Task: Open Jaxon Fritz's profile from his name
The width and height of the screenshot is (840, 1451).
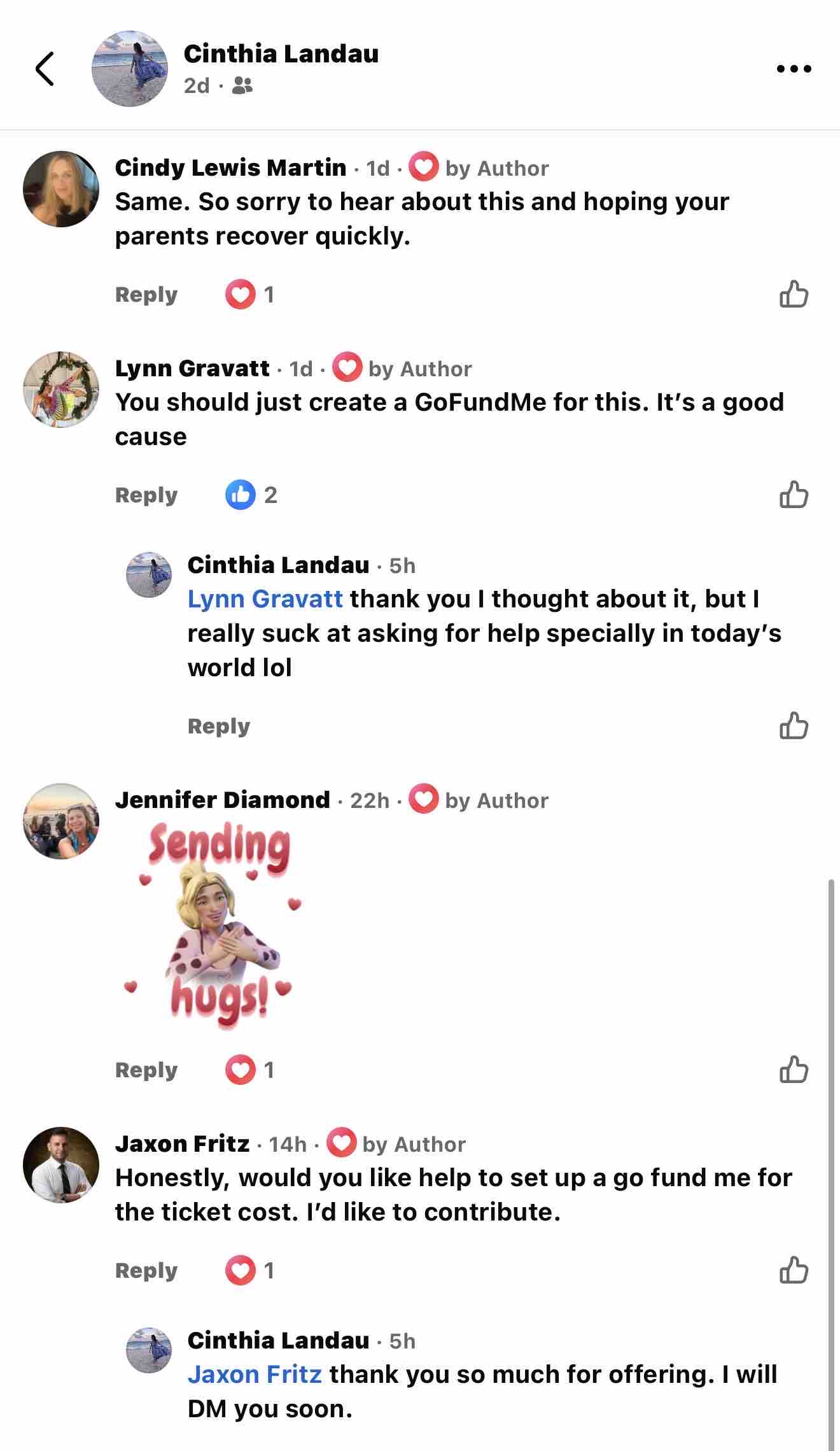Action: click(x=182, y=1144)
